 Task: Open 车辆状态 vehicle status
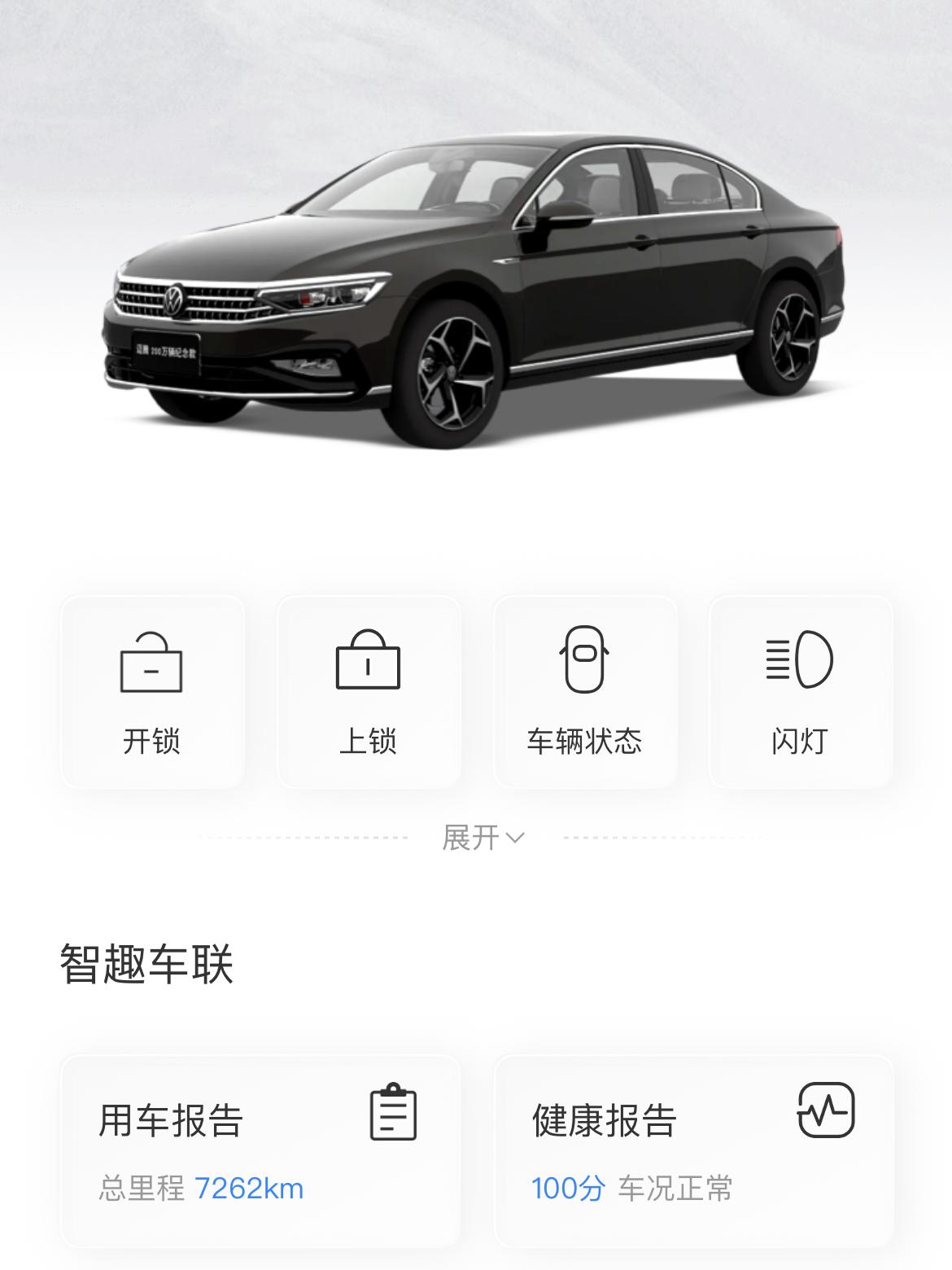[585, 692]
